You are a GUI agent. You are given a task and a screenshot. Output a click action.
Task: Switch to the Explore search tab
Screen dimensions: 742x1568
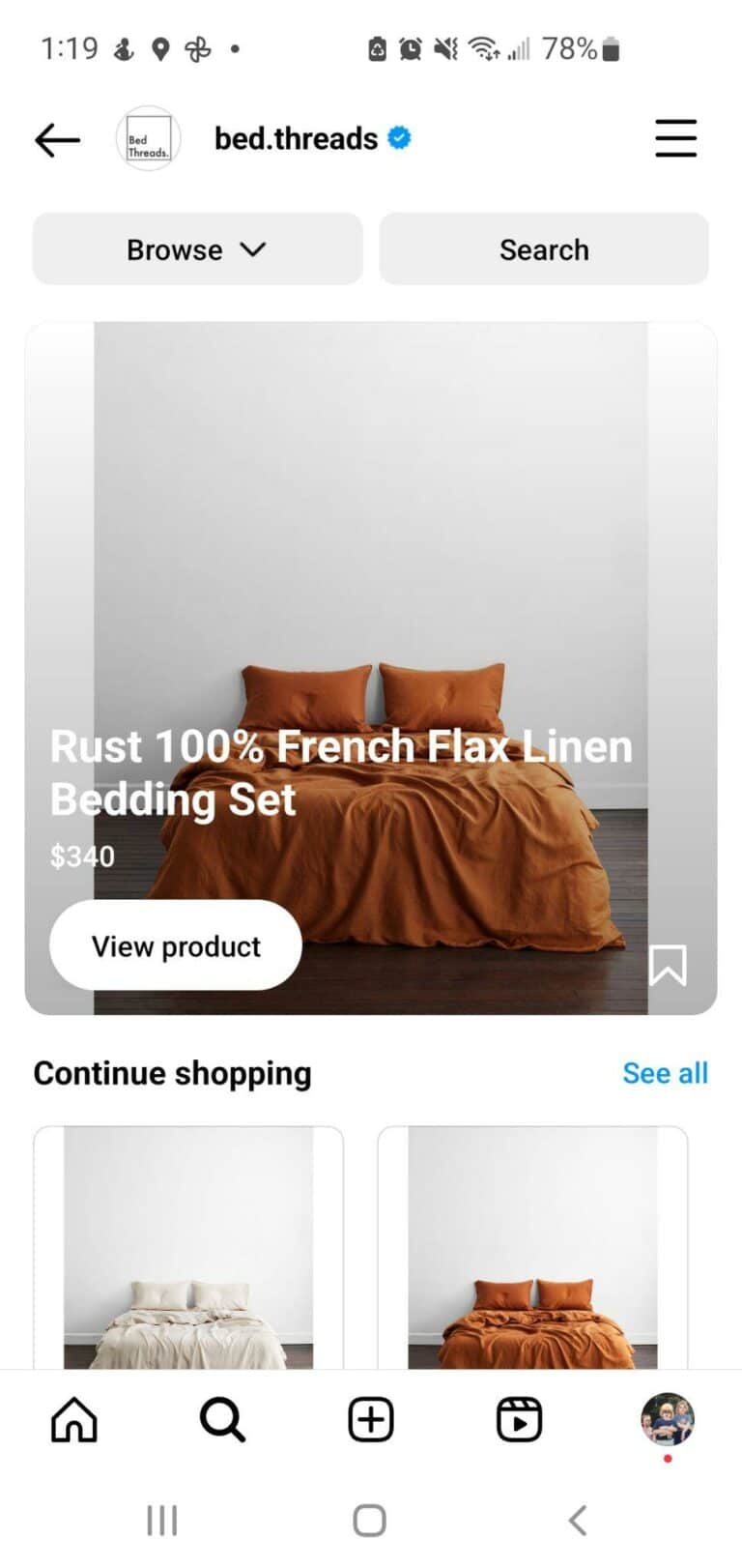(x=222, y=1420)
